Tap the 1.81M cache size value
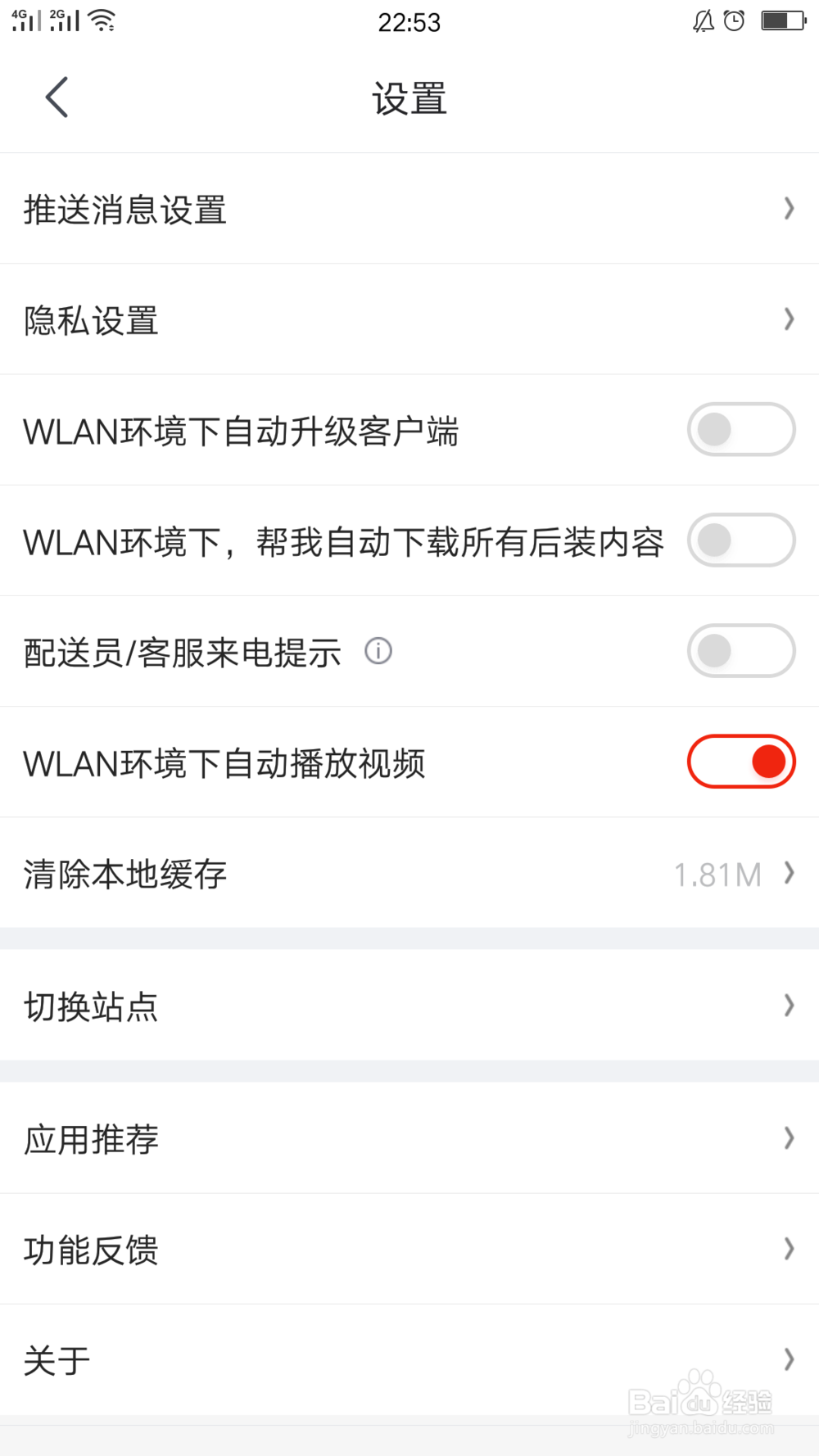 point(717,873)
